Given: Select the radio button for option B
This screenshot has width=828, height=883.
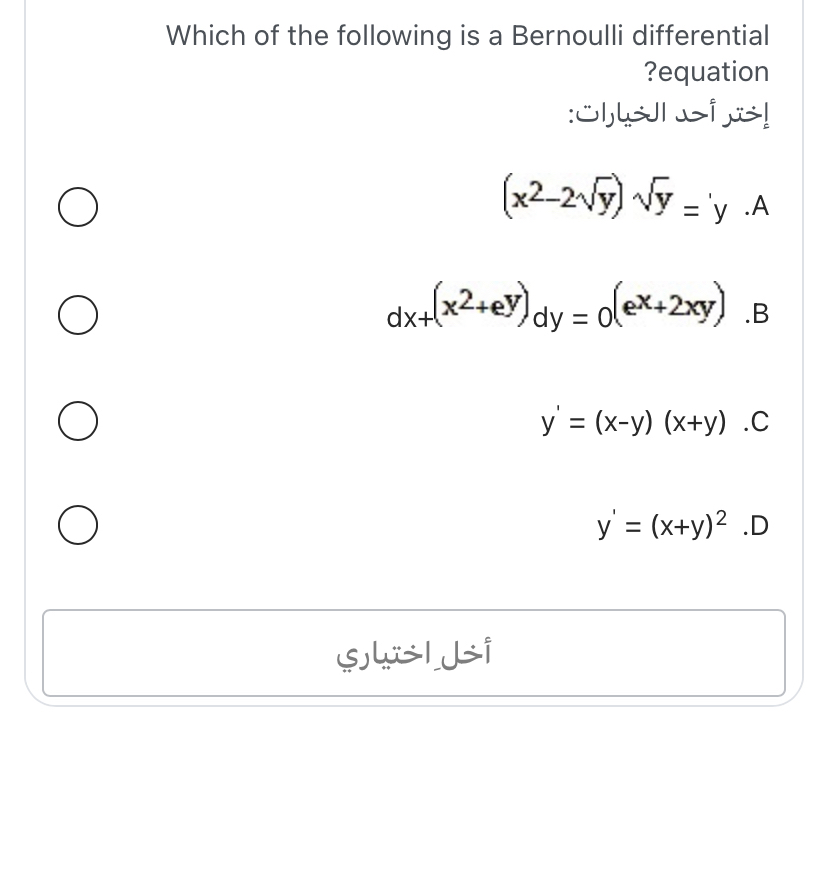Looking at the screenshot, I should pos(77,315).
